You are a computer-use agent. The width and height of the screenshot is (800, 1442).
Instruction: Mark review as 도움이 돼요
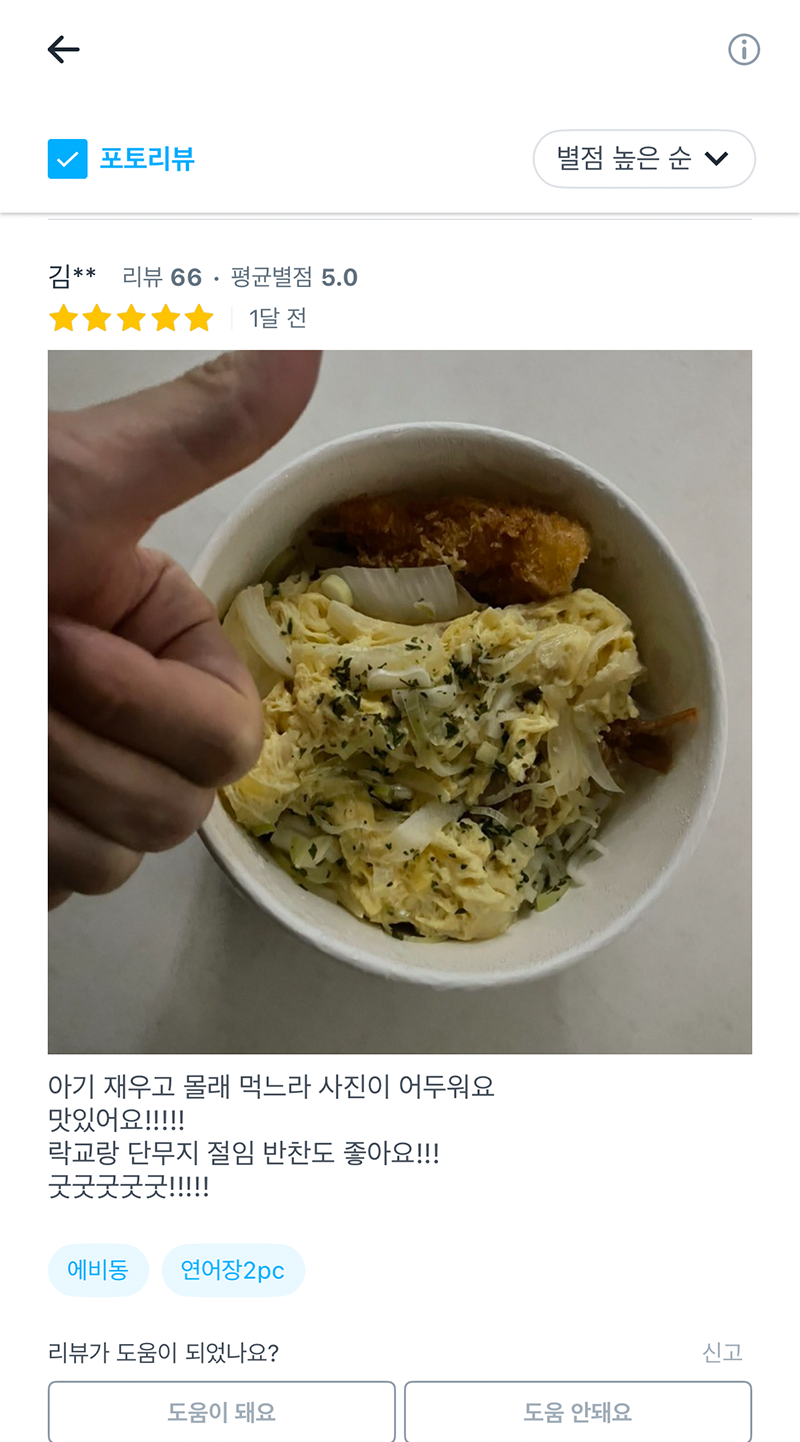222,1412
